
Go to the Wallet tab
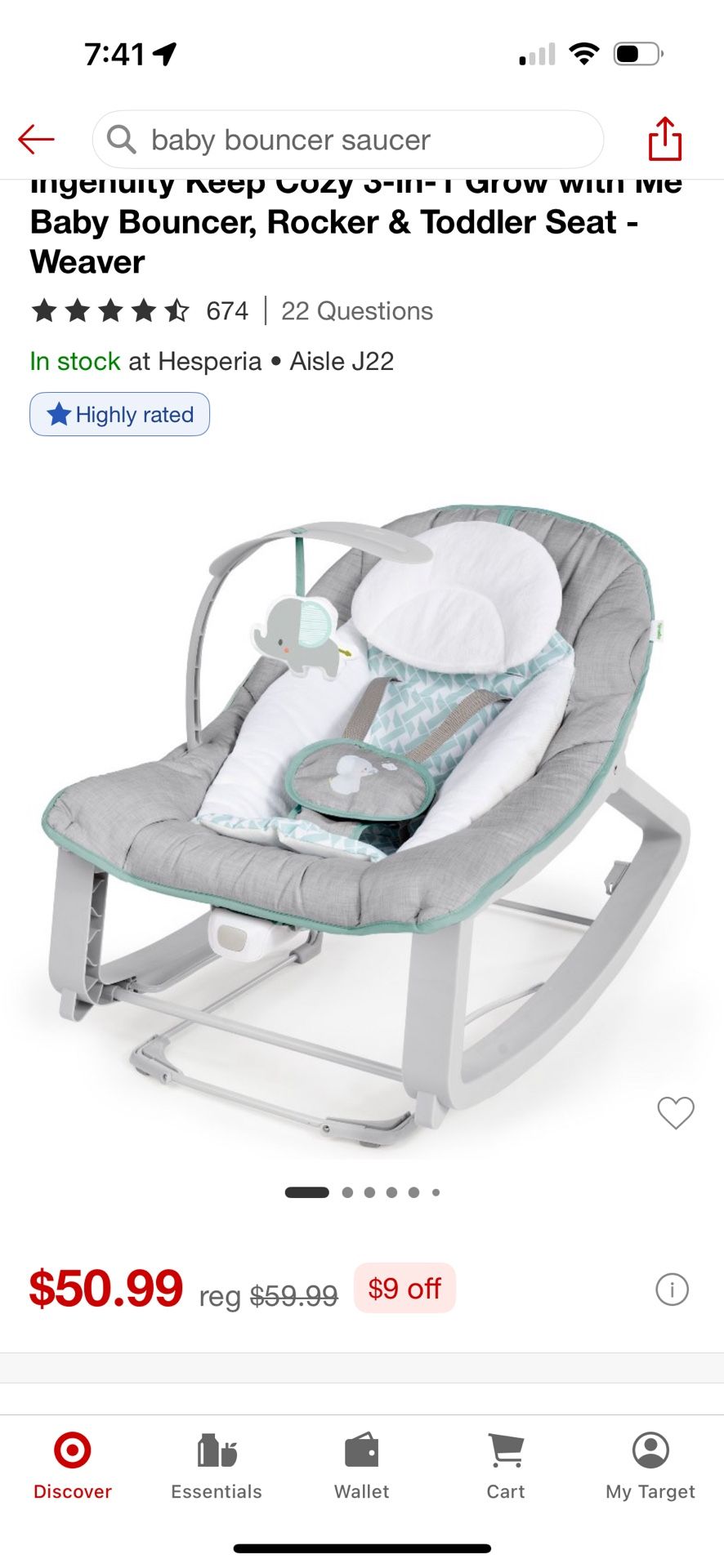coord(361,1465)
